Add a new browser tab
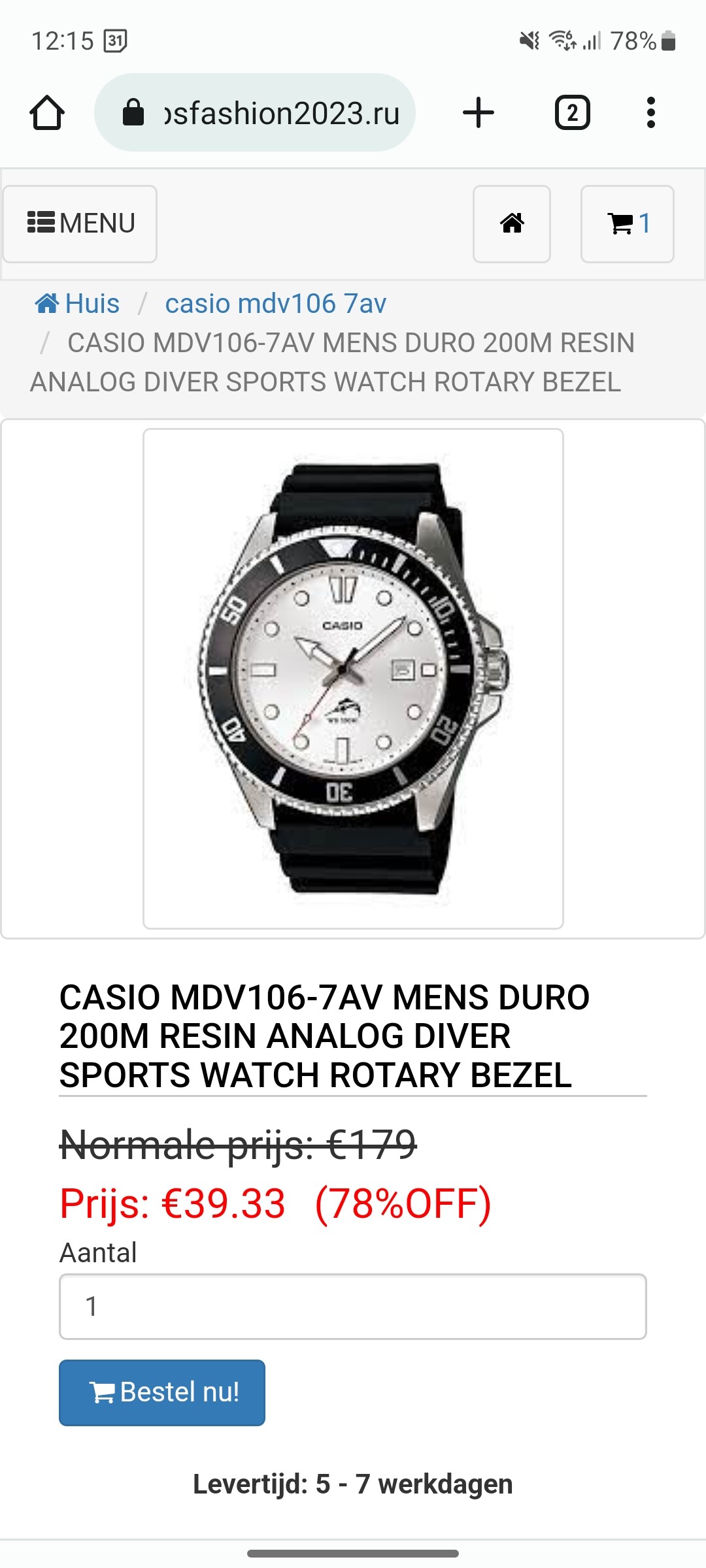This screenshot has height=1568, width=706. (479, 112)
